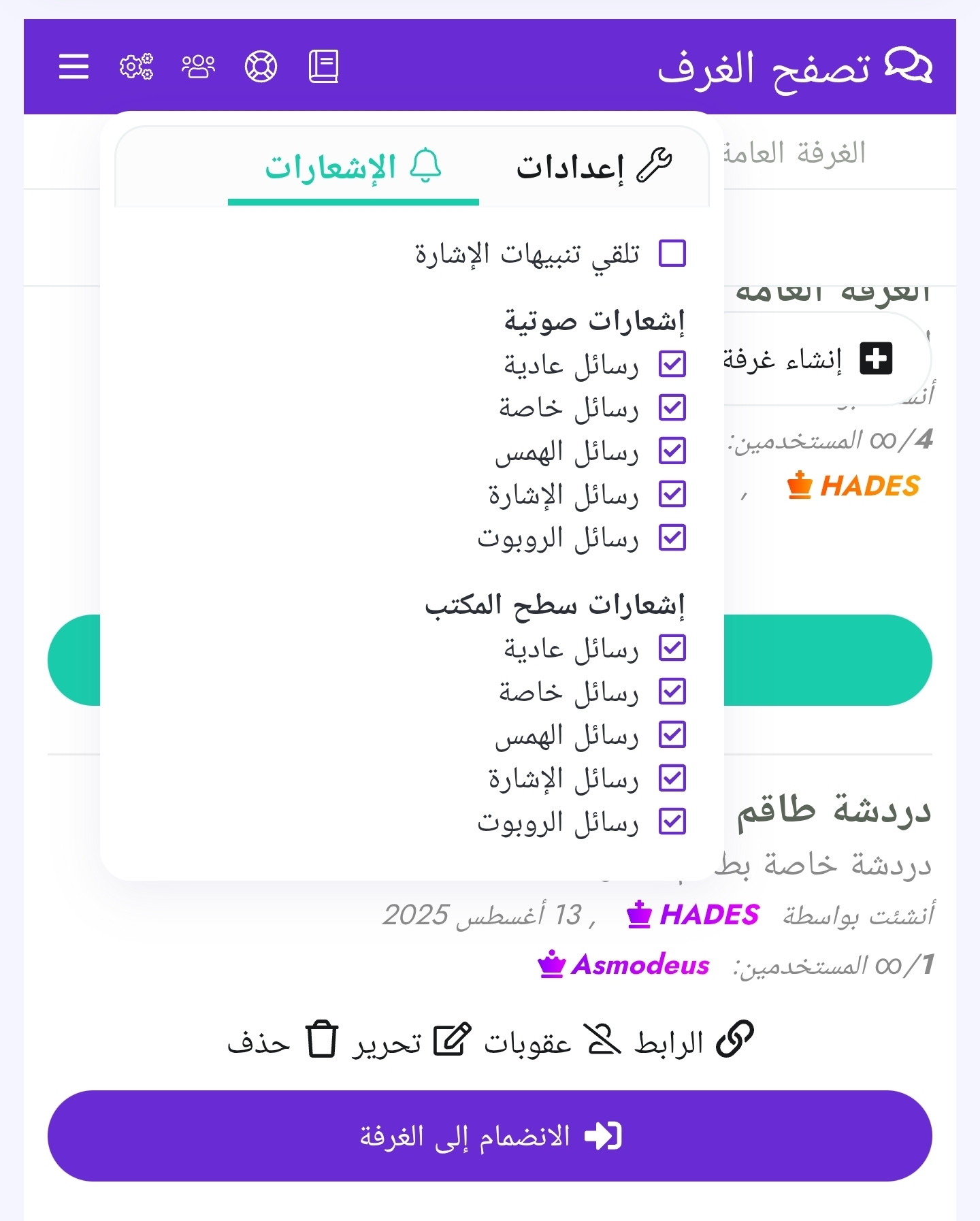
Task: Open the rules book icon
Action: click(x=323, y=67)
